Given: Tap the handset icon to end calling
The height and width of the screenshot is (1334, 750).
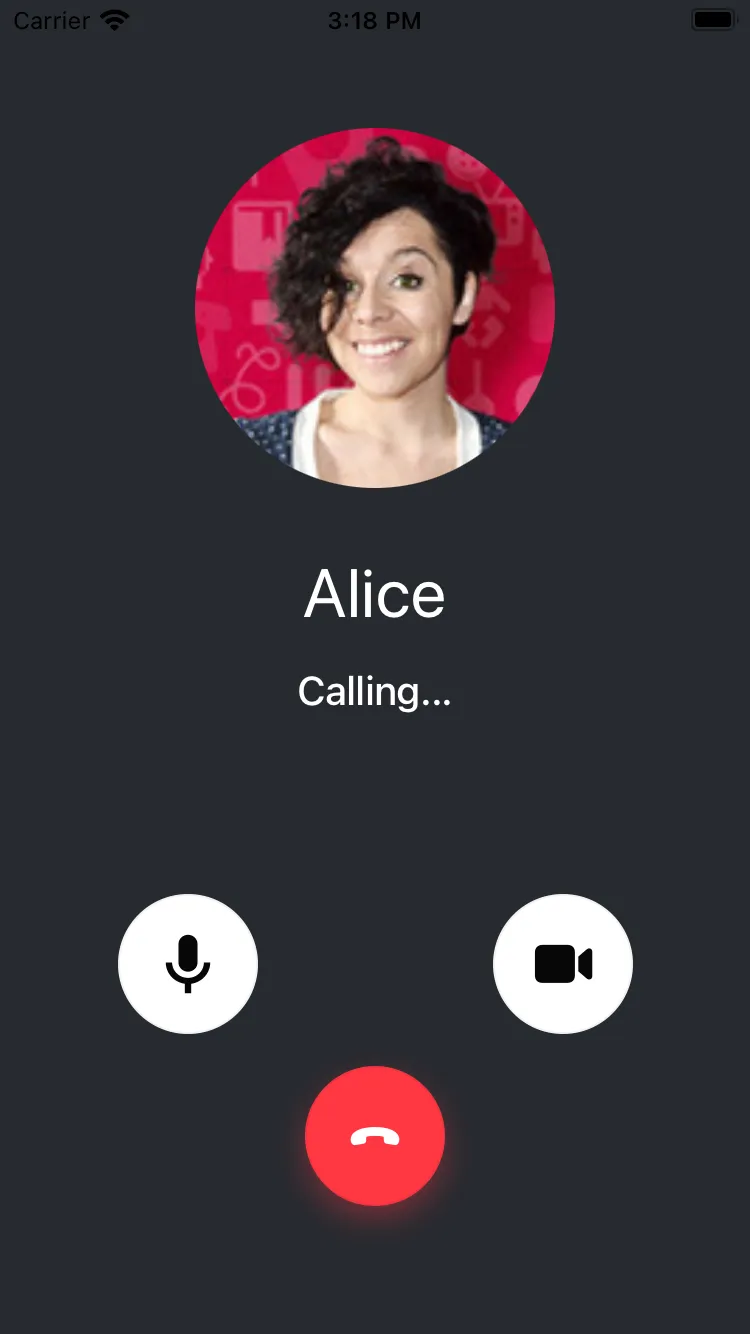Looking at the screenshot, I should [x=375, y=1136].
